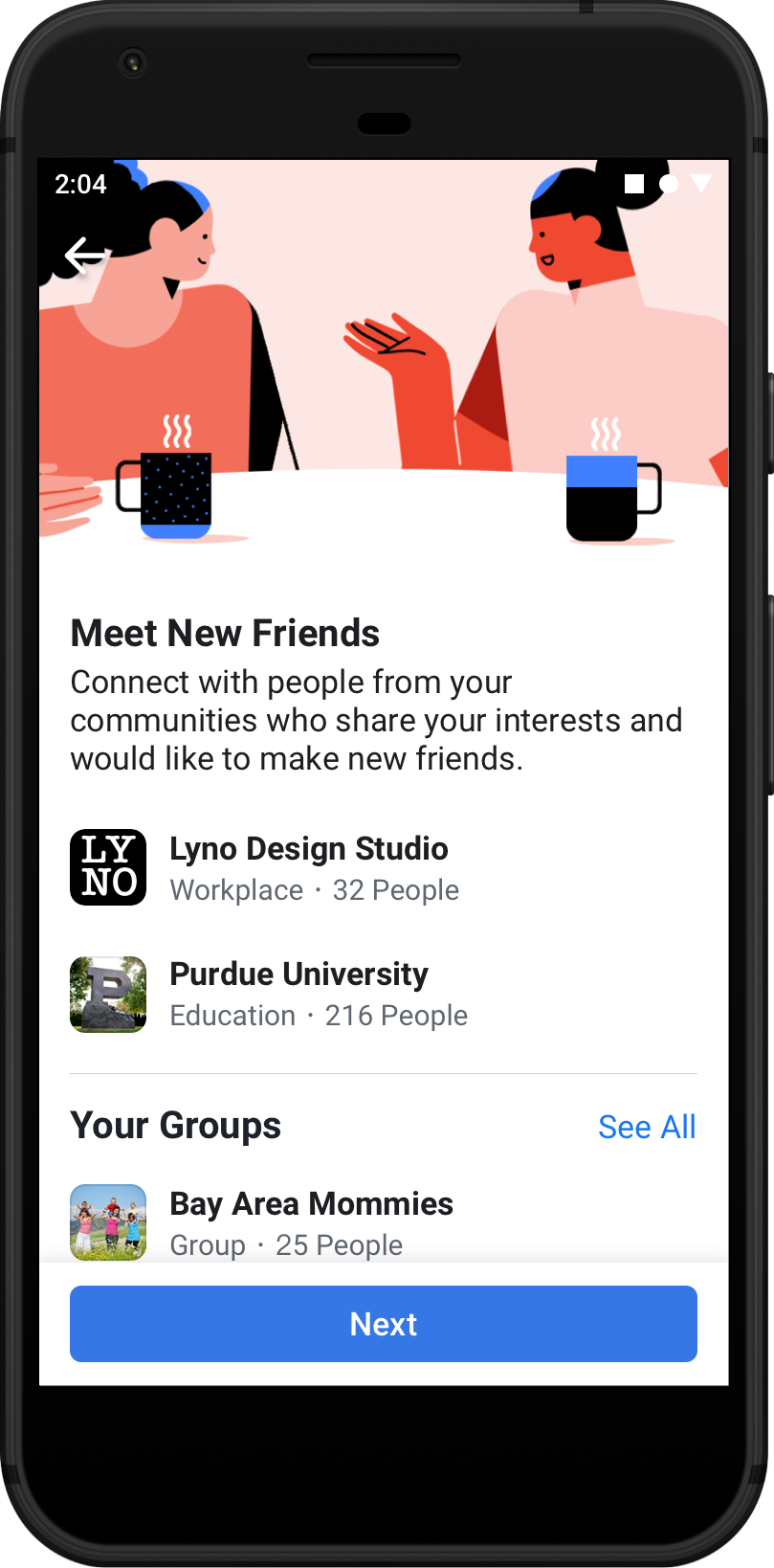The height and width of the screenshot is (1568, 774).
Task: Tap the Next button
Action: [383, 1323]
